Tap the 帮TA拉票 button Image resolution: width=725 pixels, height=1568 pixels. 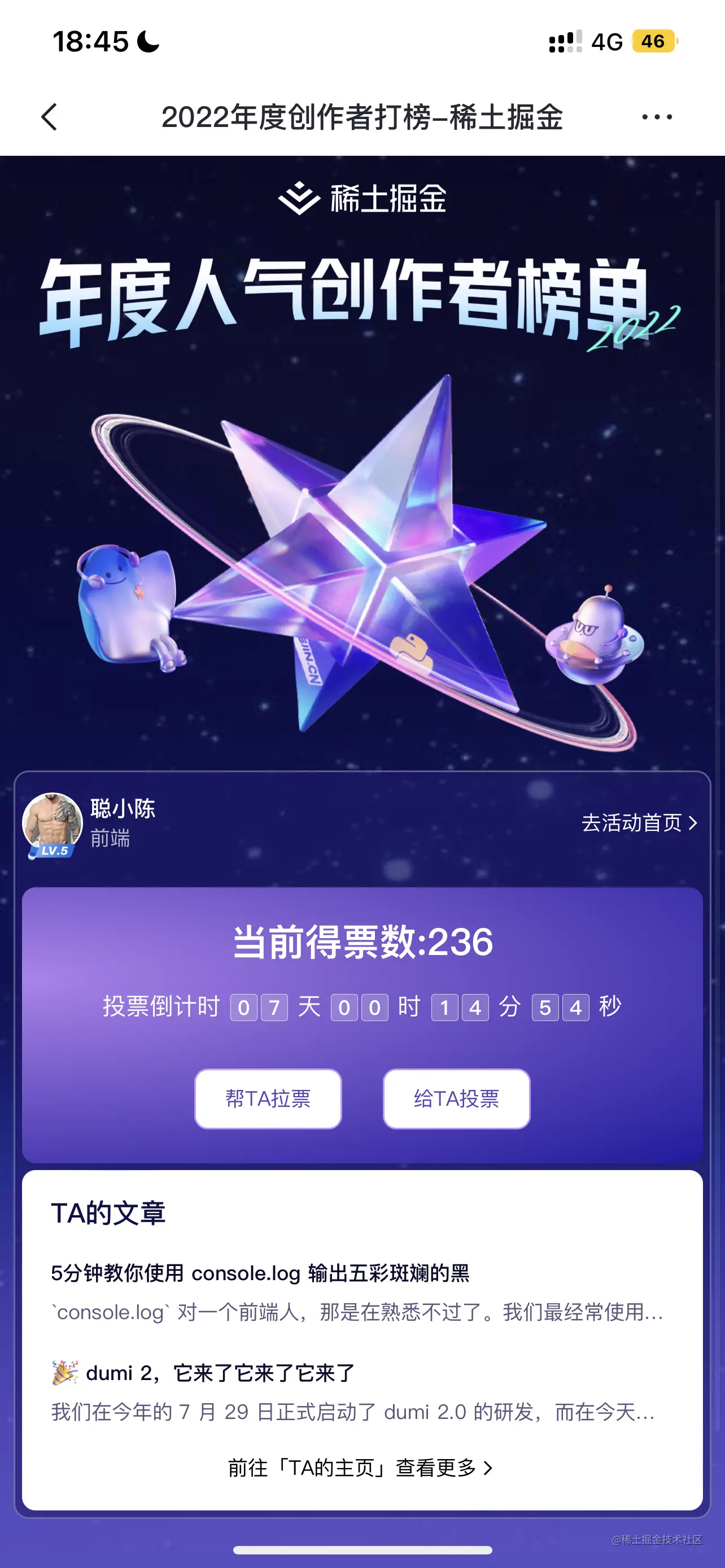pyautogui.click(x=268, y=1098)
